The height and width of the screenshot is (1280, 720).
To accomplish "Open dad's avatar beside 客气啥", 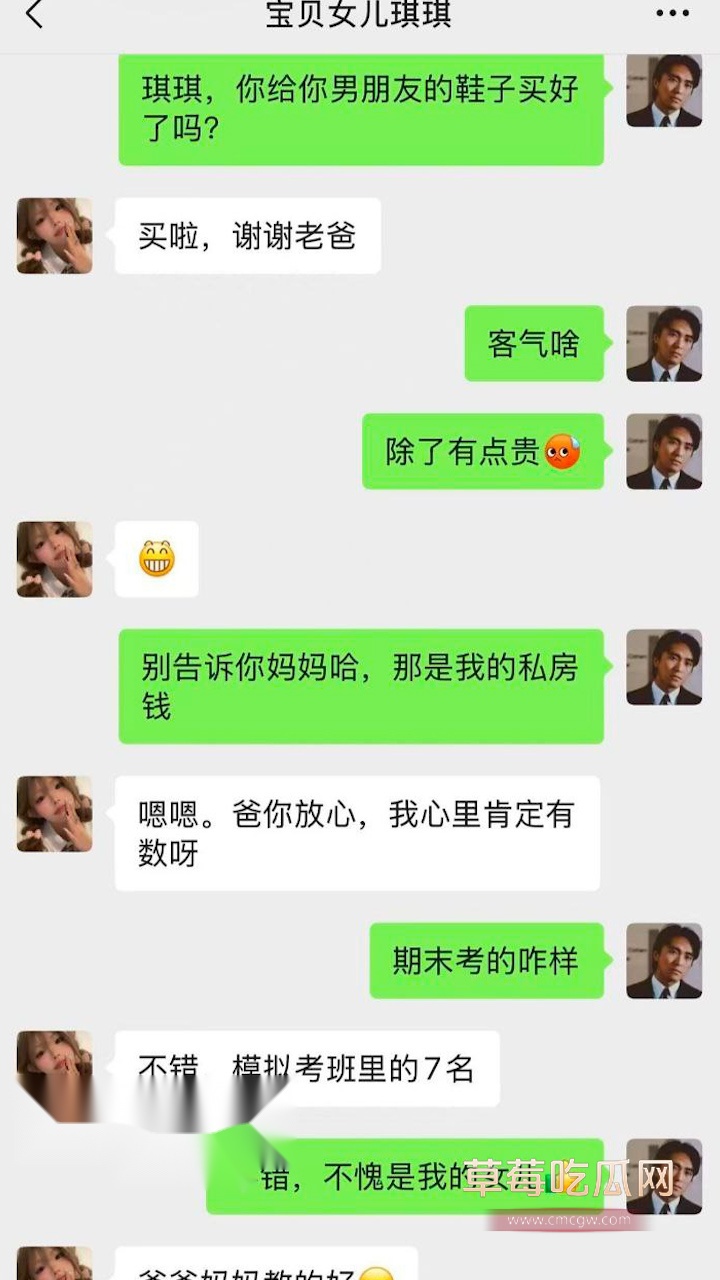I will (664, 344).
